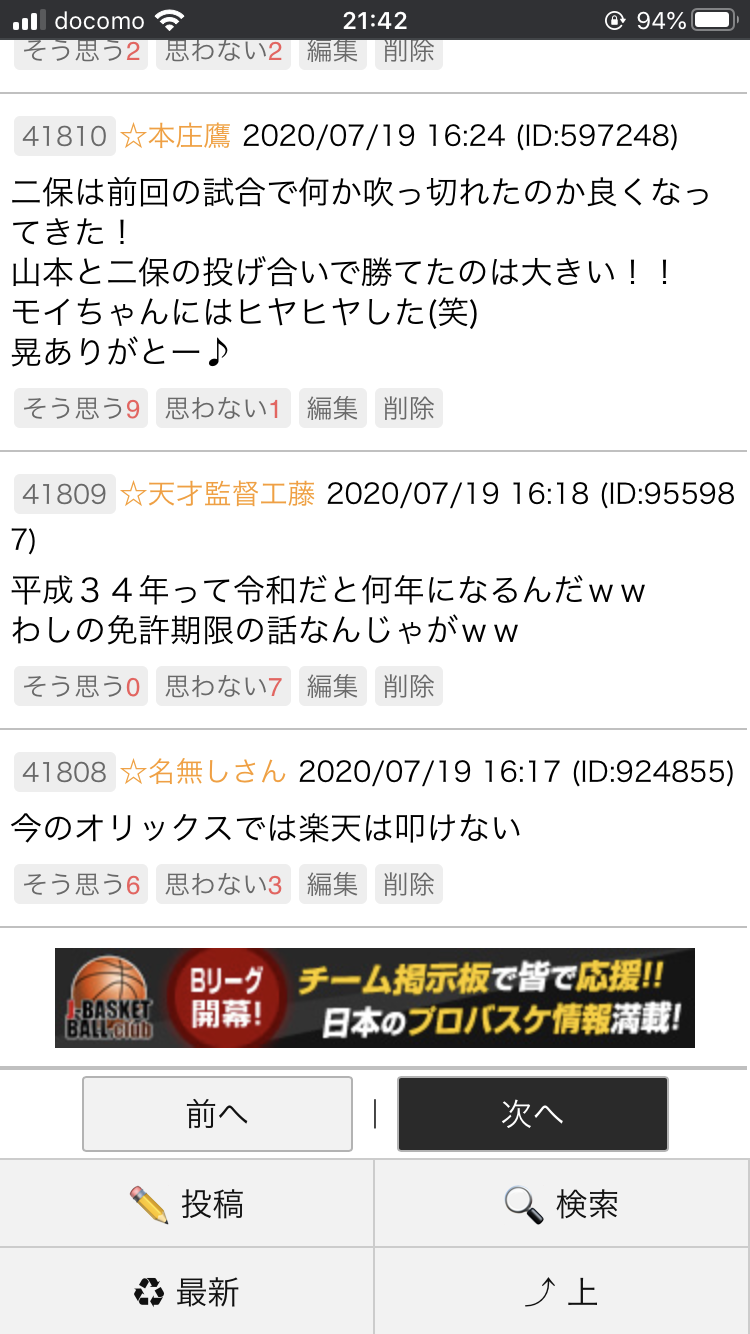Delete post 41808
Image resolution: width=750 pixels, height=1334 pixels.
point(408,884)
